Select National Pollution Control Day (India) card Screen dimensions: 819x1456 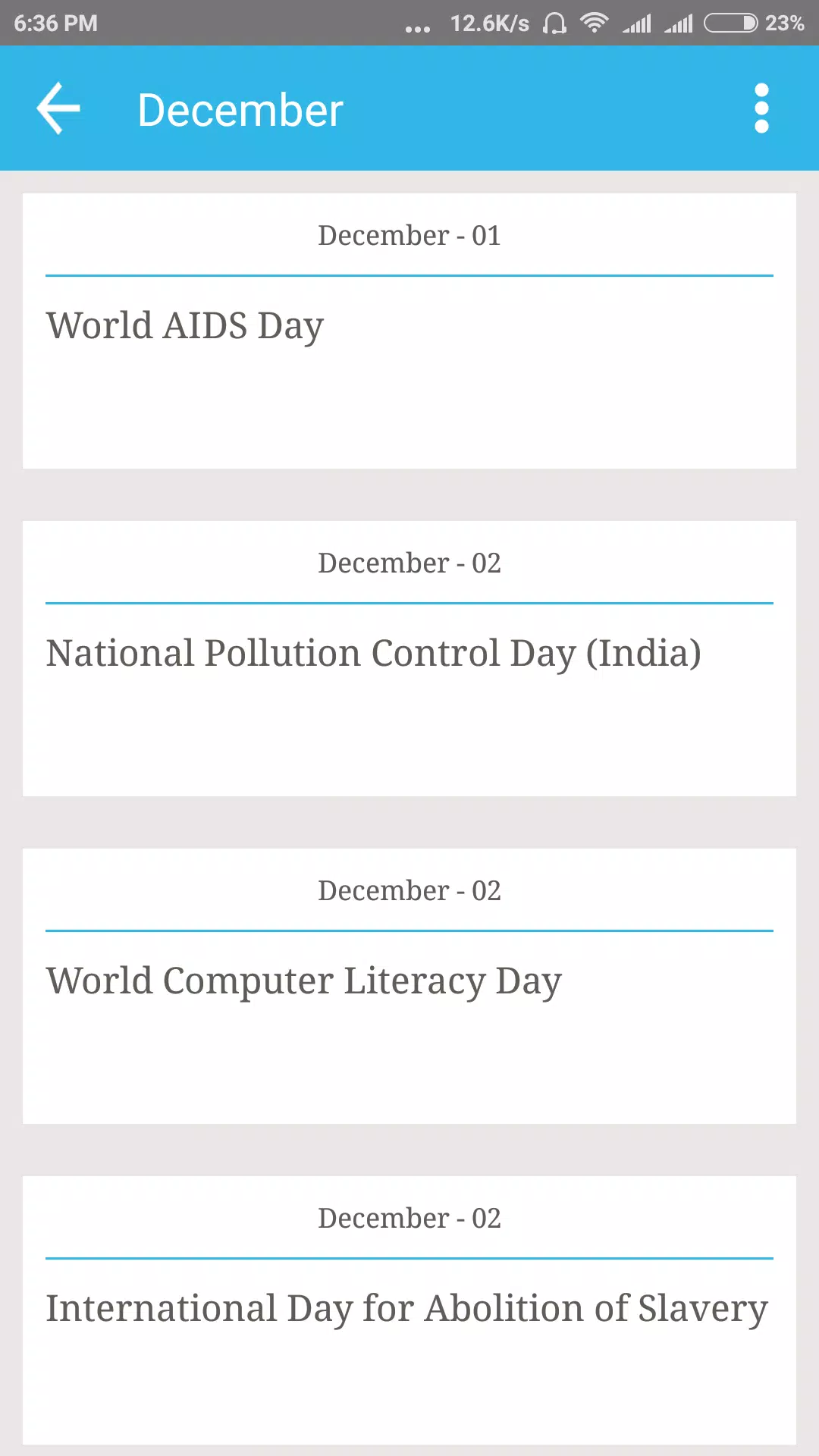coord(409,658)
